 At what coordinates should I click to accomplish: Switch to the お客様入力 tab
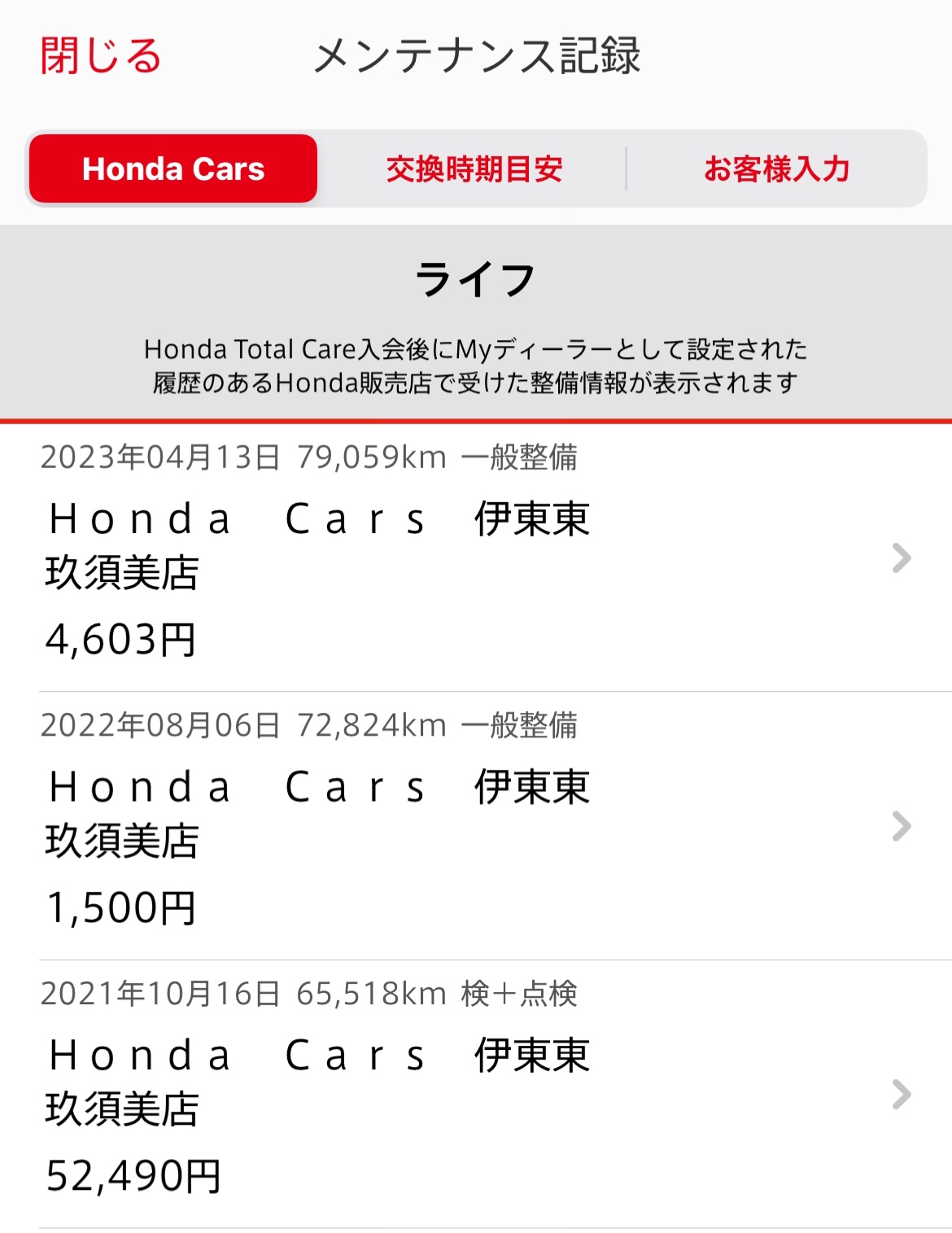tap(776, 169)
